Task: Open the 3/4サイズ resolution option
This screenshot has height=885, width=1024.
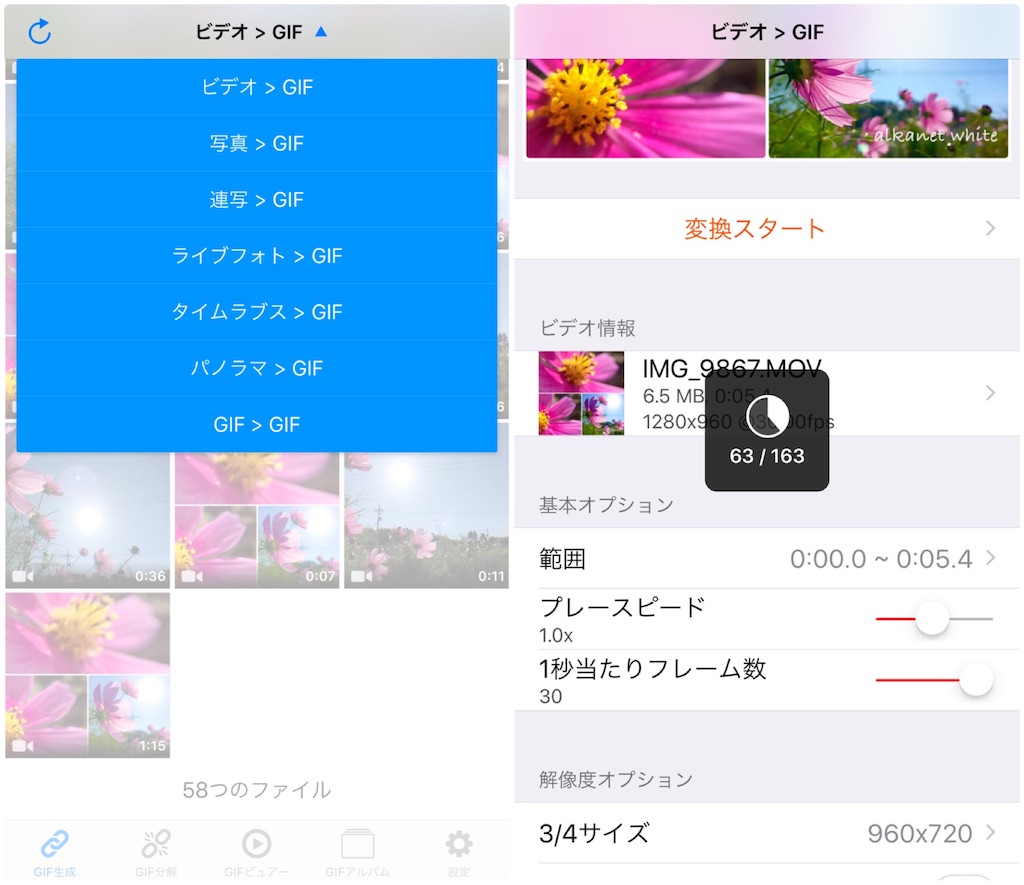Action: click(x=768, y=833)
